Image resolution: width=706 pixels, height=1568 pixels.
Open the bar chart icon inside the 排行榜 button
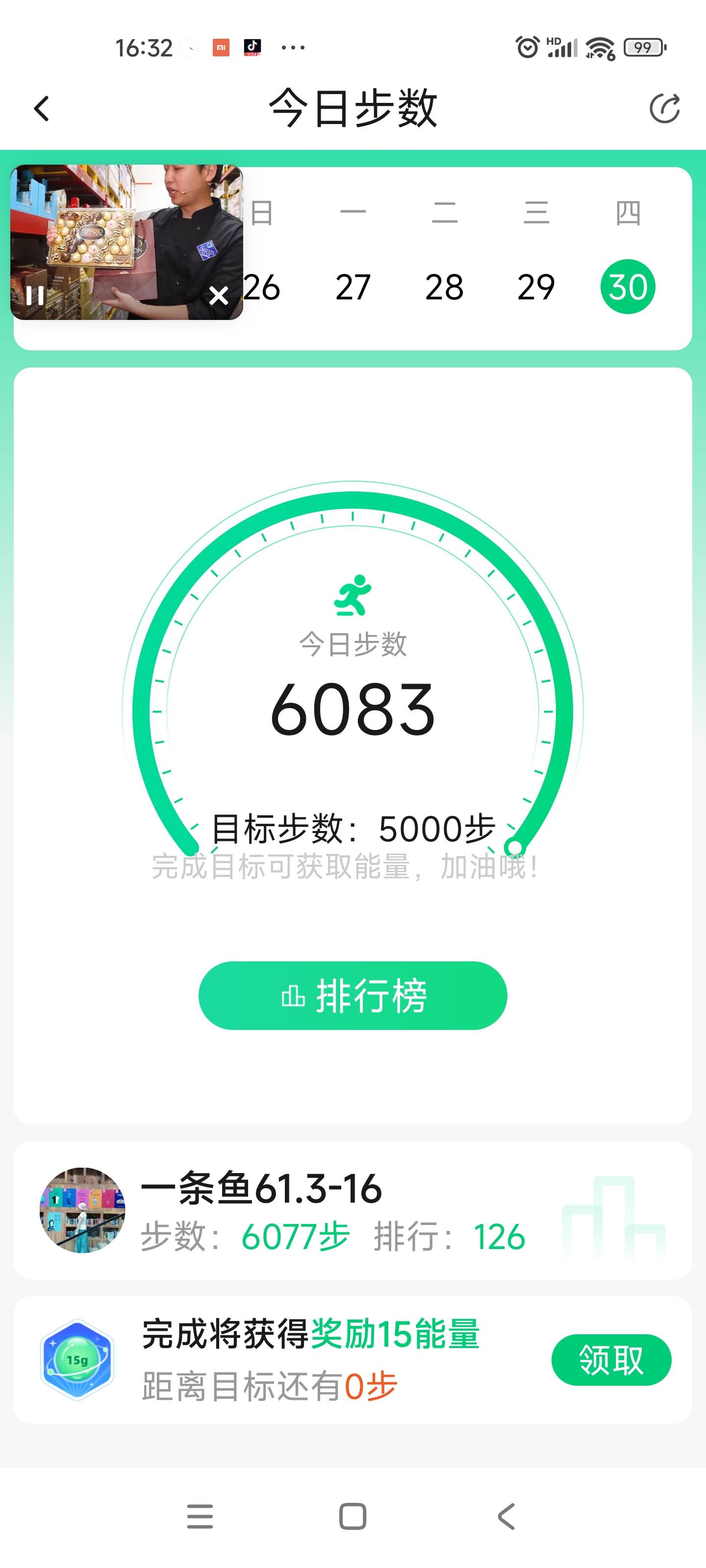click(x=294, y=995)
